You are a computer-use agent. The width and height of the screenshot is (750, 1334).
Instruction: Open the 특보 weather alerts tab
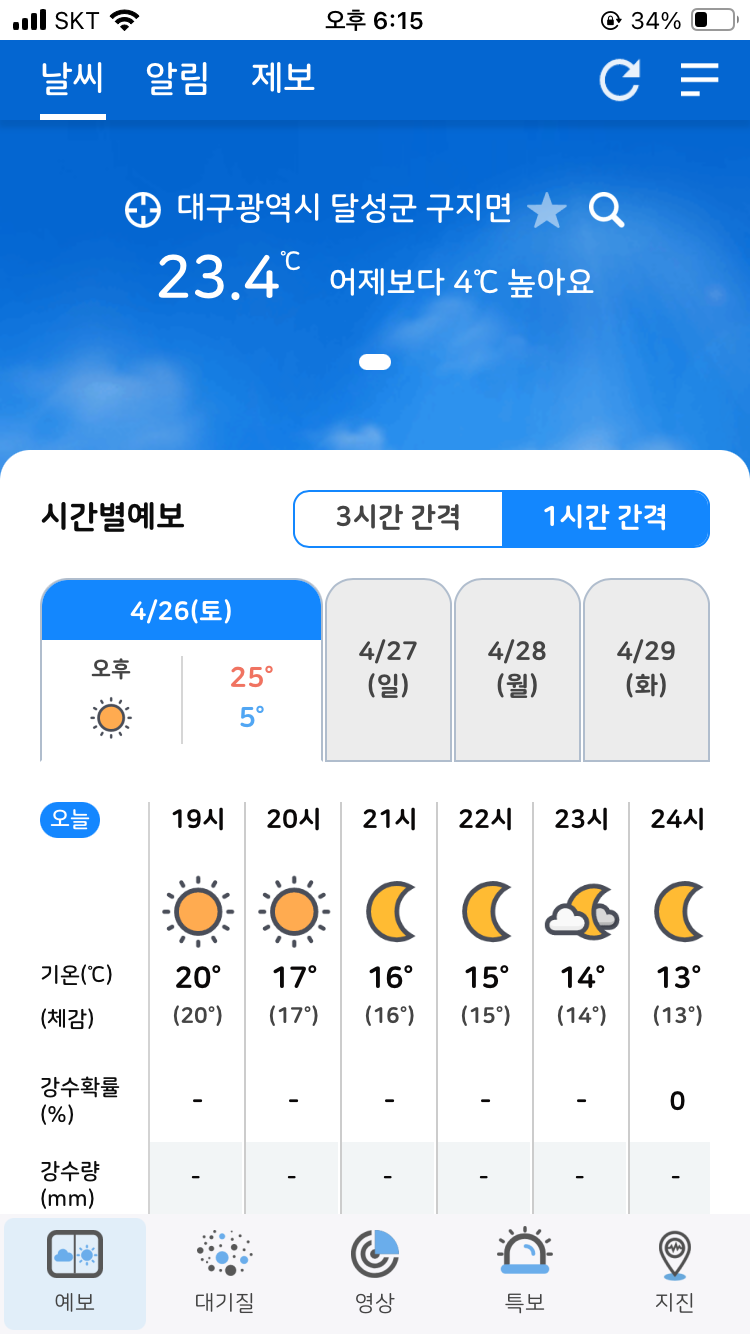coord(525,1272)
